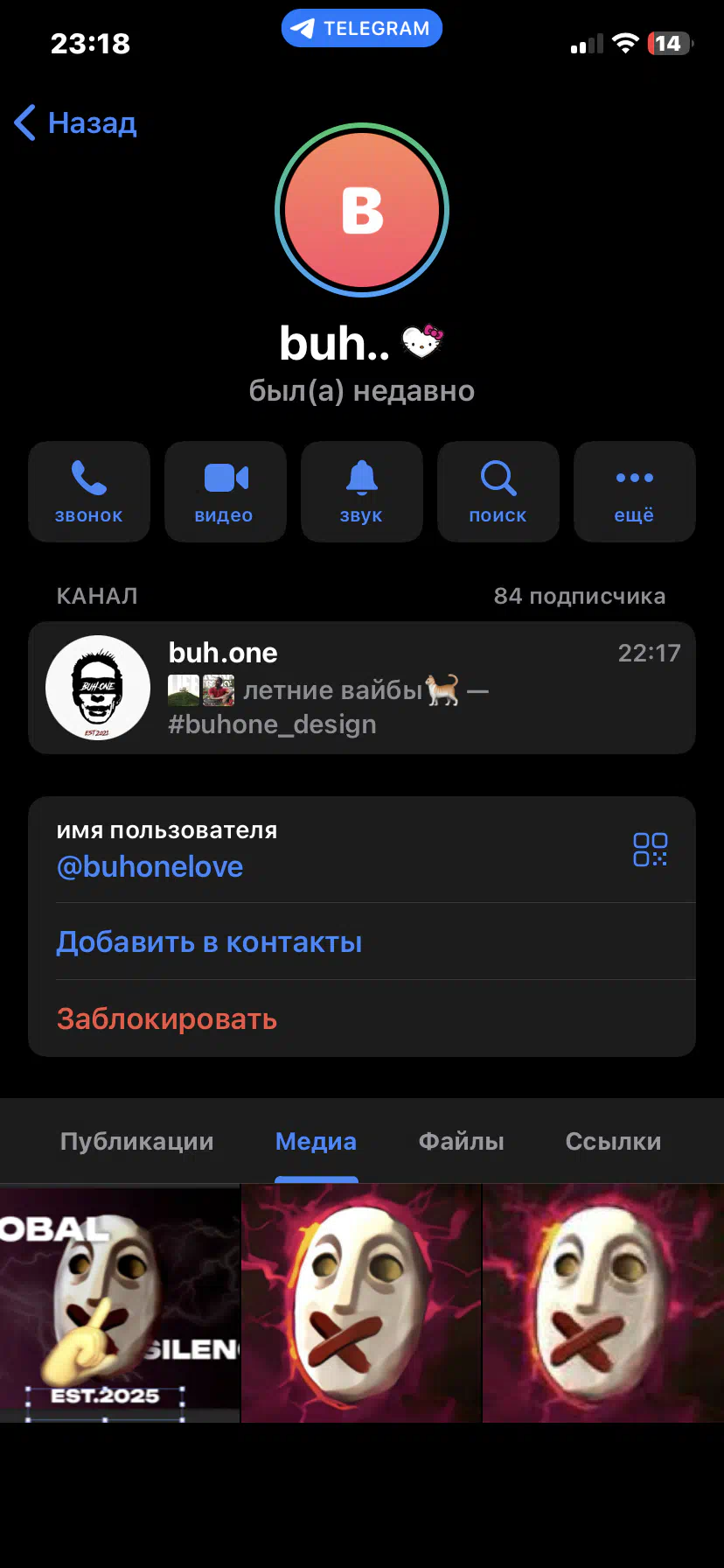Screen dimensions: 724x1568
Task: Show the QR code for this user
Action: (x=650, y=850)
